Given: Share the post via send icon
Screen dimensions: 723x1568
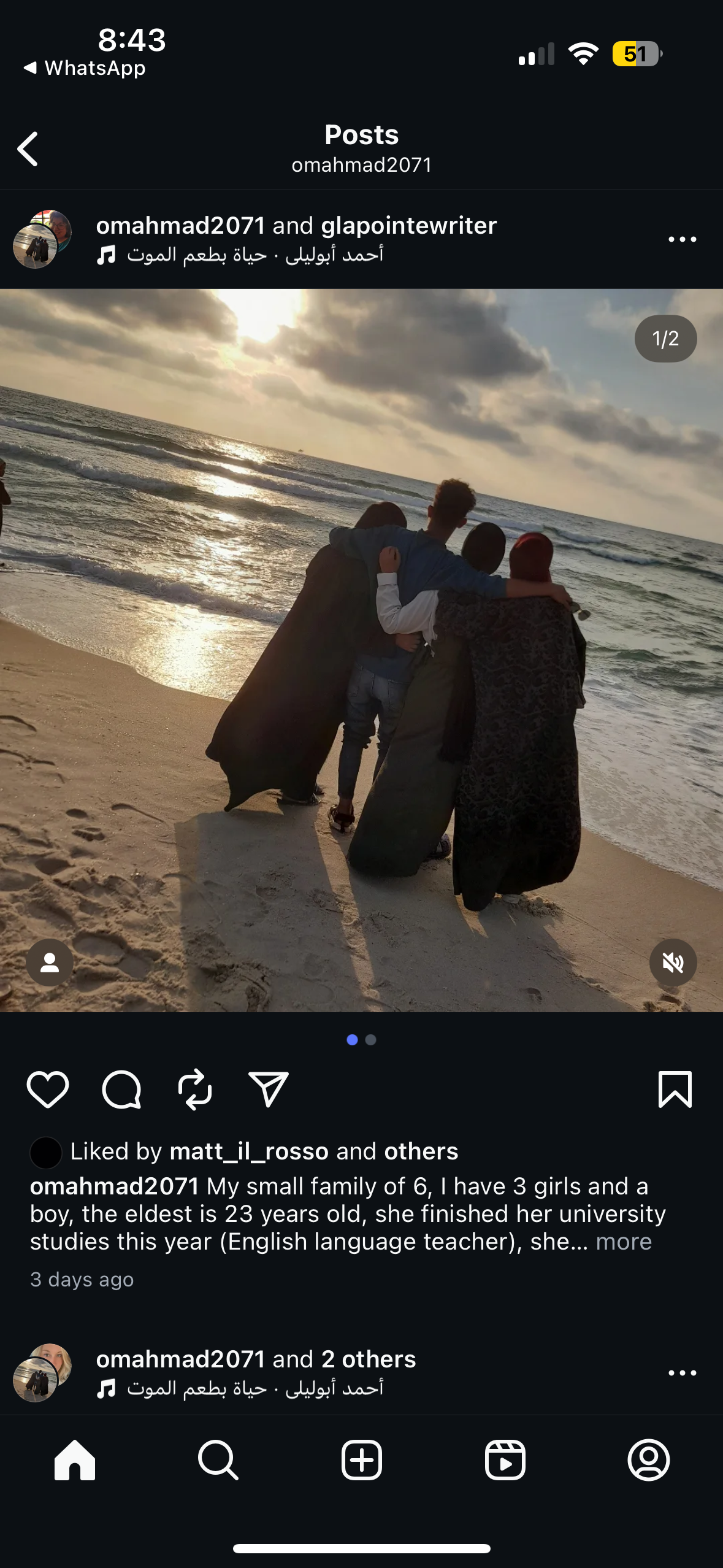Looking at the screenshot, I should [x=269, y=1090].
